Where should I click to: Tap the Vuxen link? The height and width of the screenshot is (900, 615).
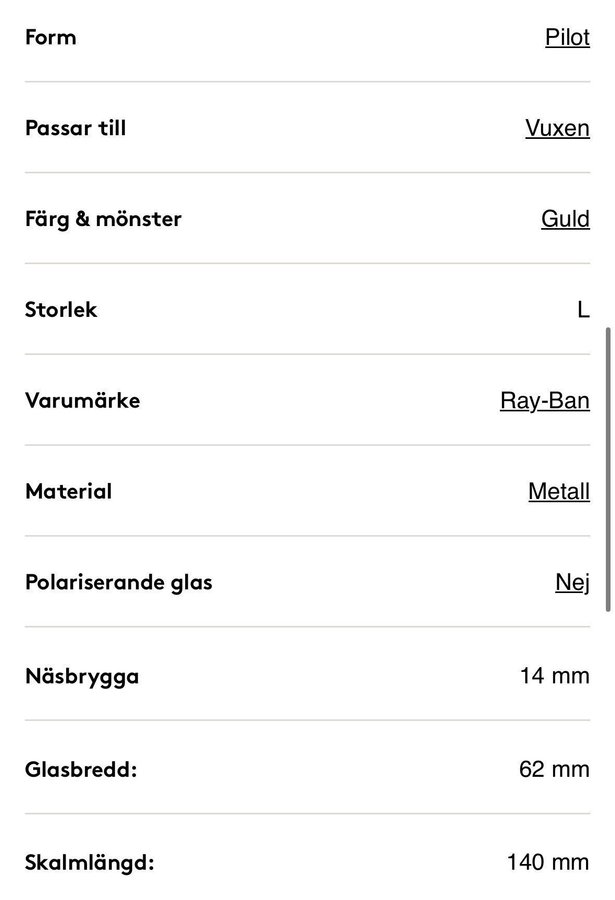click(557, 128)
